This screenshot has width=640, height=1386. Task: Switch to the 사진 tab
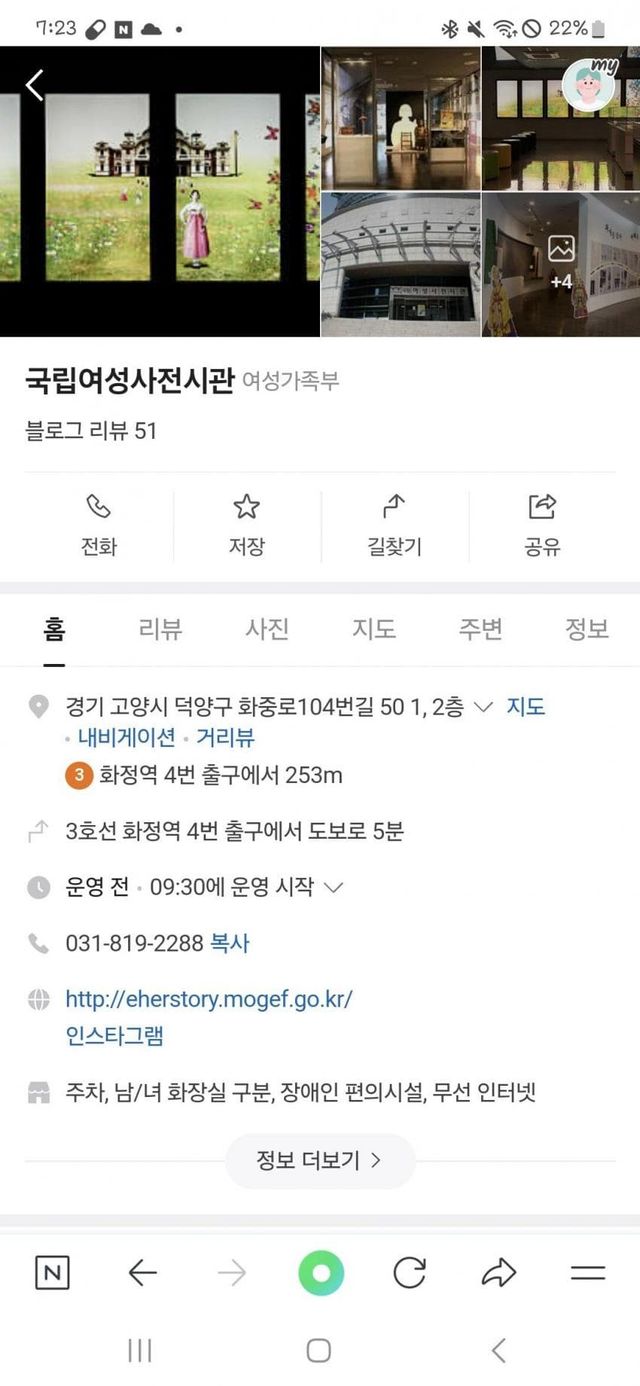click(267, 629)
